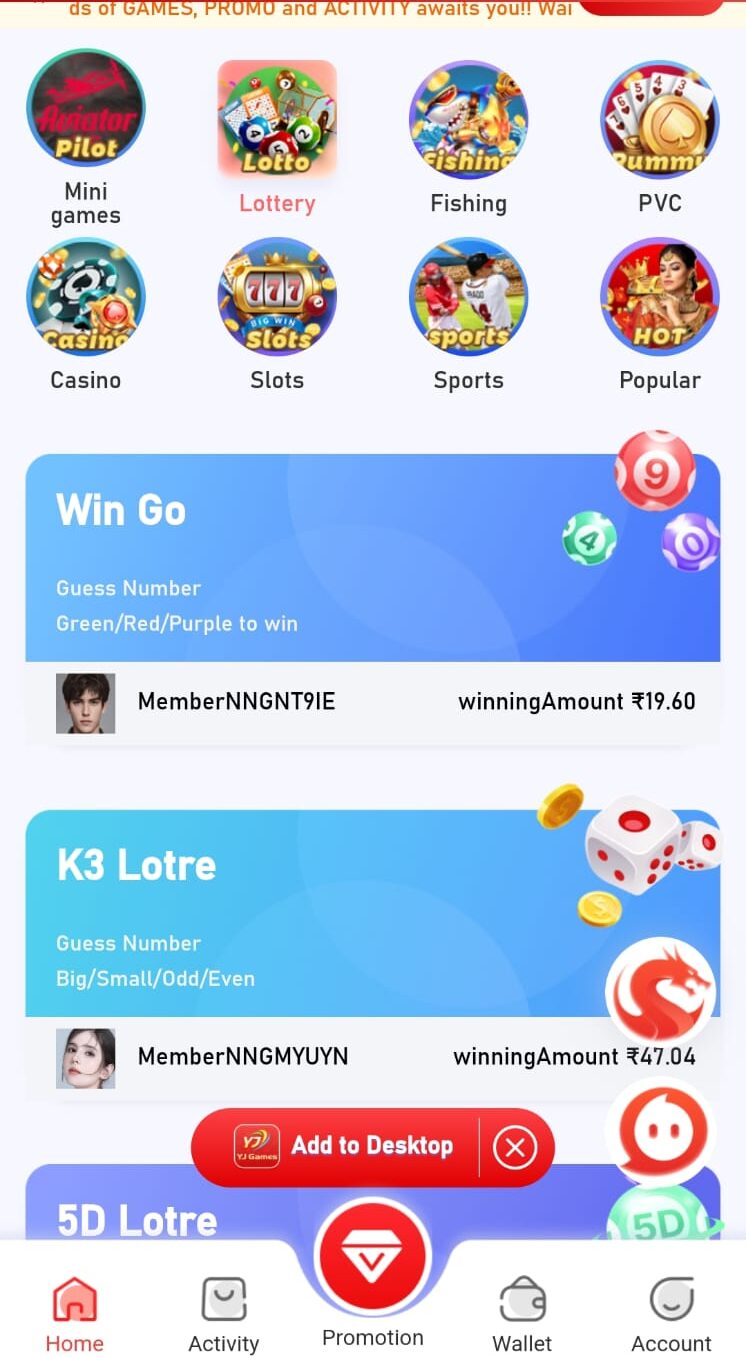Open the K3 Lotre game card
746x1357 pixels.
coord(300,912)
